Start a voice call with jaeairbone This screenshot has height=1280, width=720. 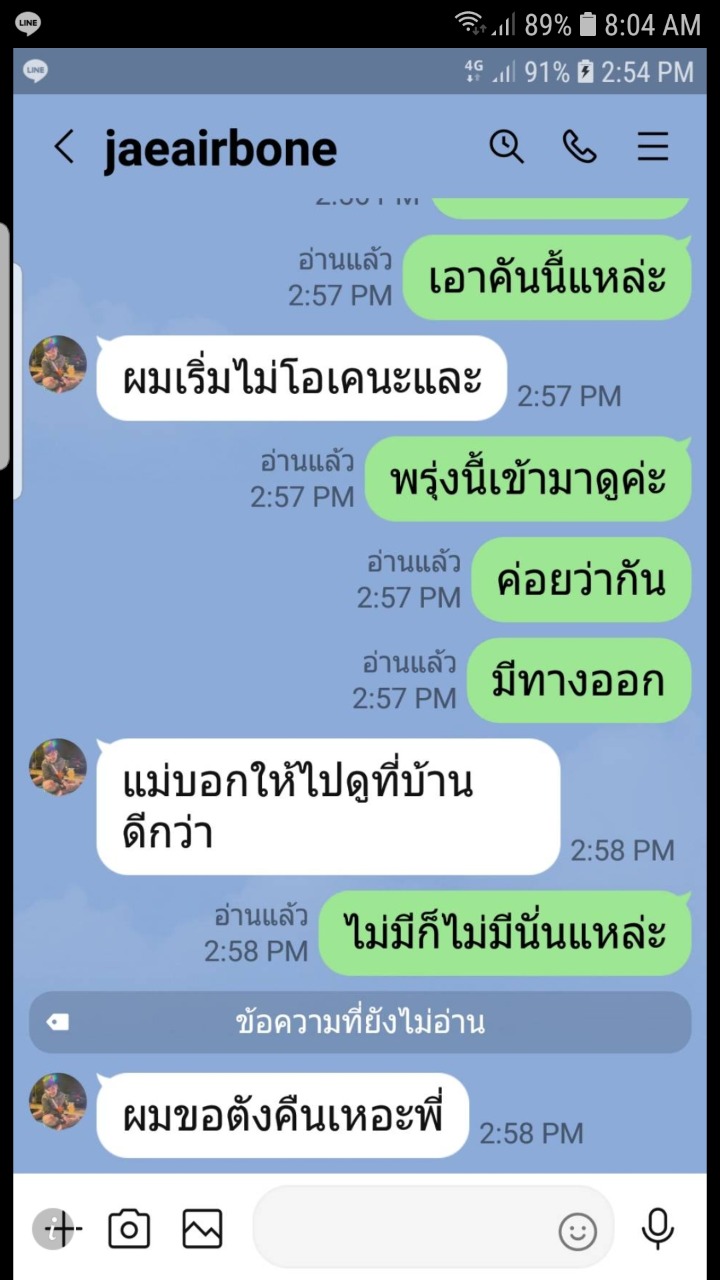click(579, 148)
